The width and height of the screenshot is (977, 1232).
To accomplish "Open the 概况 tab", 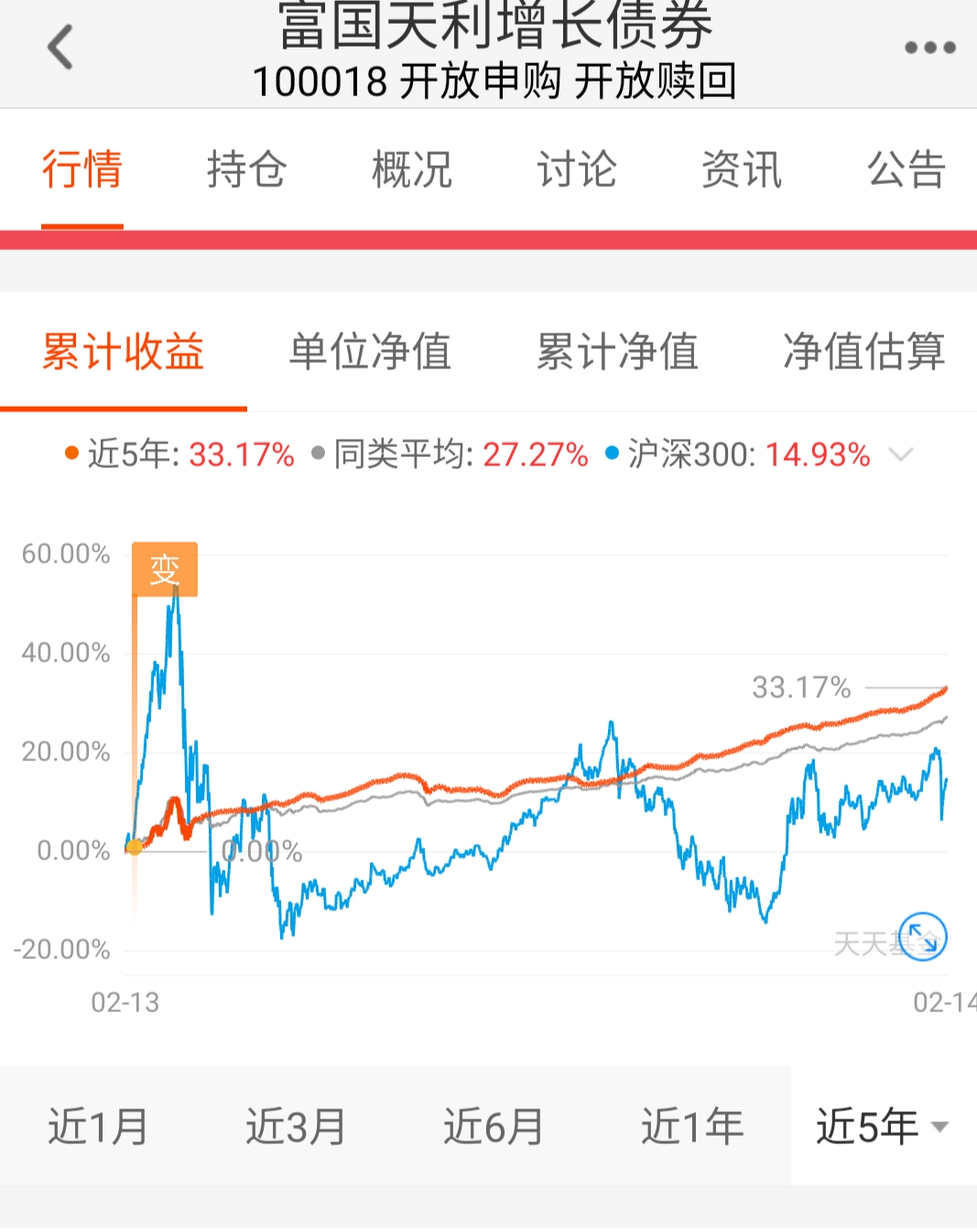I will pos(412,169).
